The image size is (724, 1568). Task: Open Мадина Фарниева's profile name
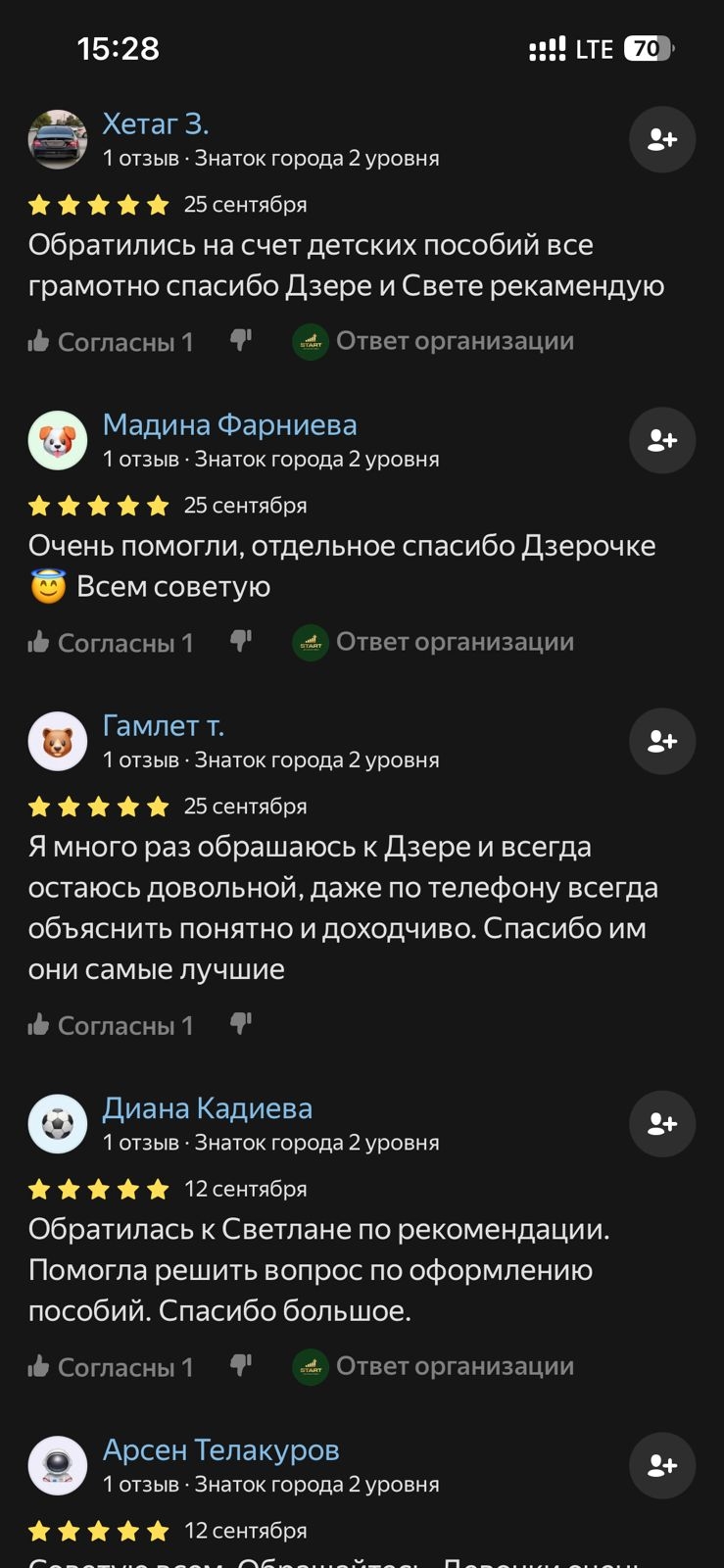[229, 425]
